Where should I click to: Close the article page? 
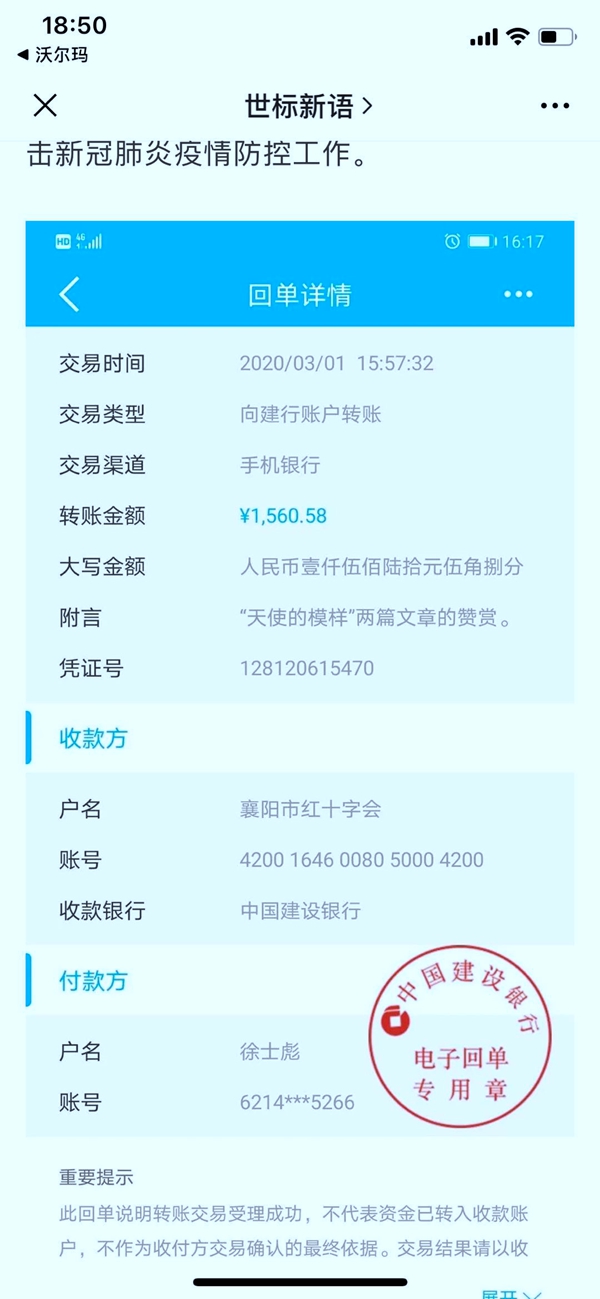click(x=45, y=106)
